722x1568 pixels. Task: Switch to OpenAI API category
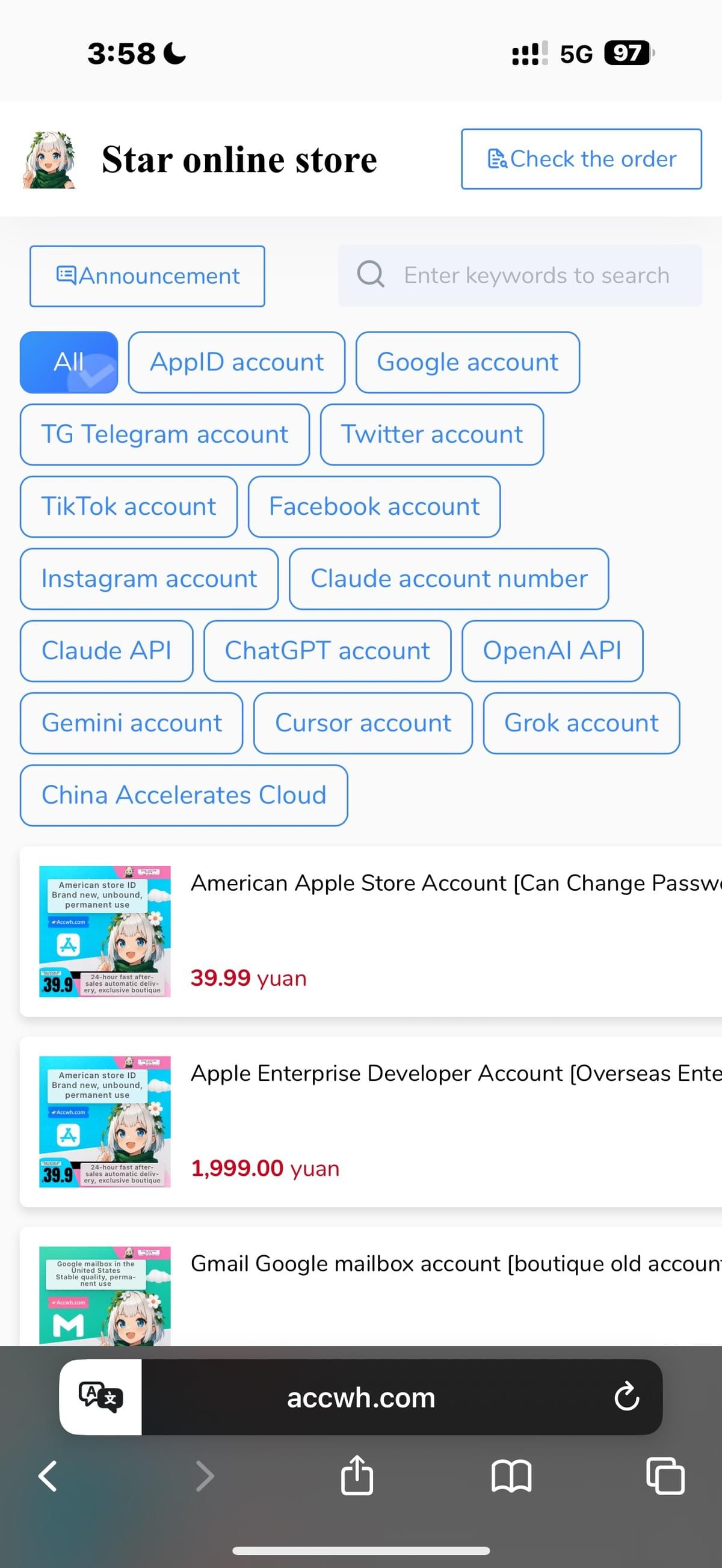point(552,651)
